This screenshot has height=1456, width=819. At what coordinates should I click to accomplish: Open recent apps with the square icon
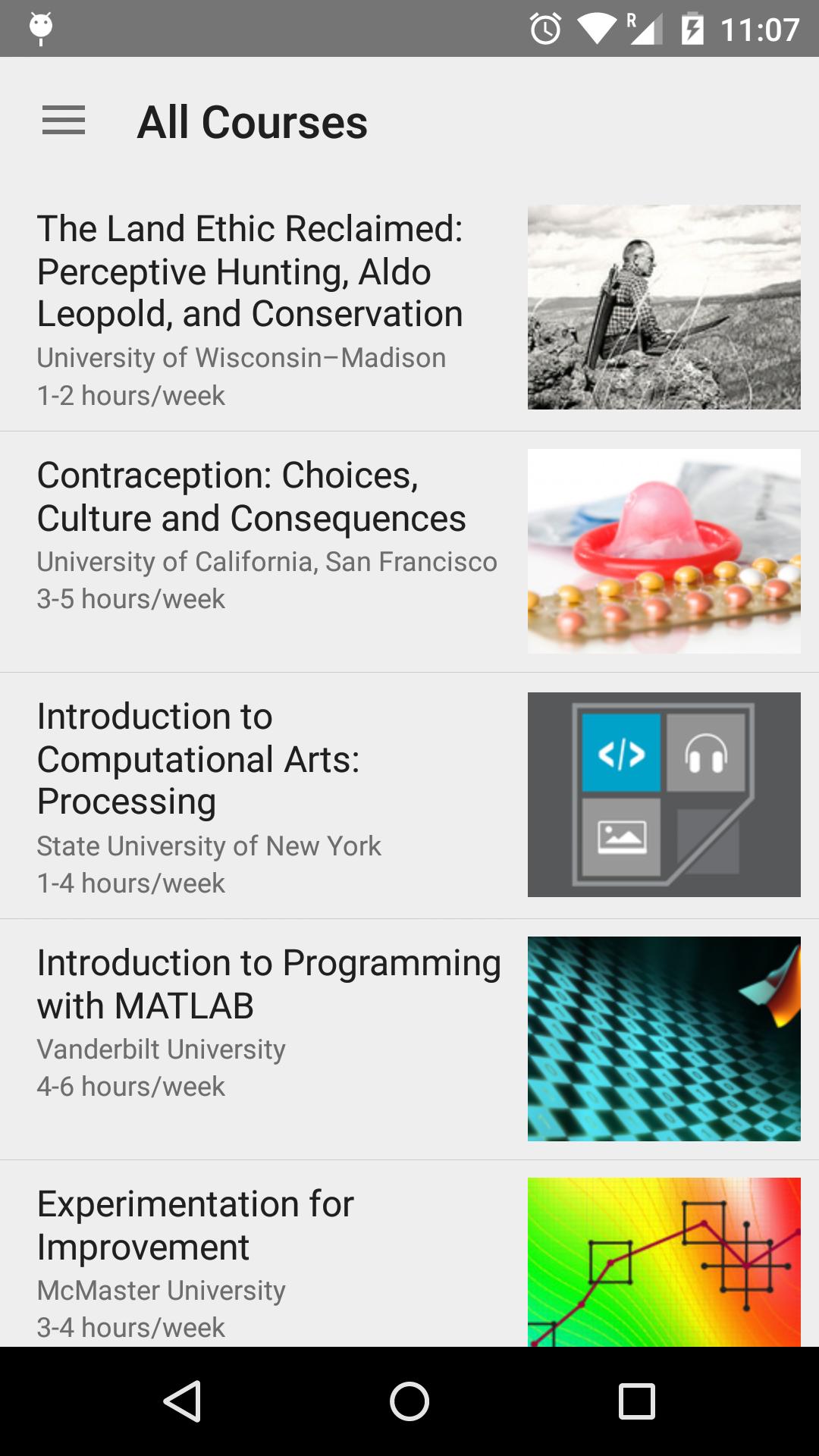(x=634, y=1399)
